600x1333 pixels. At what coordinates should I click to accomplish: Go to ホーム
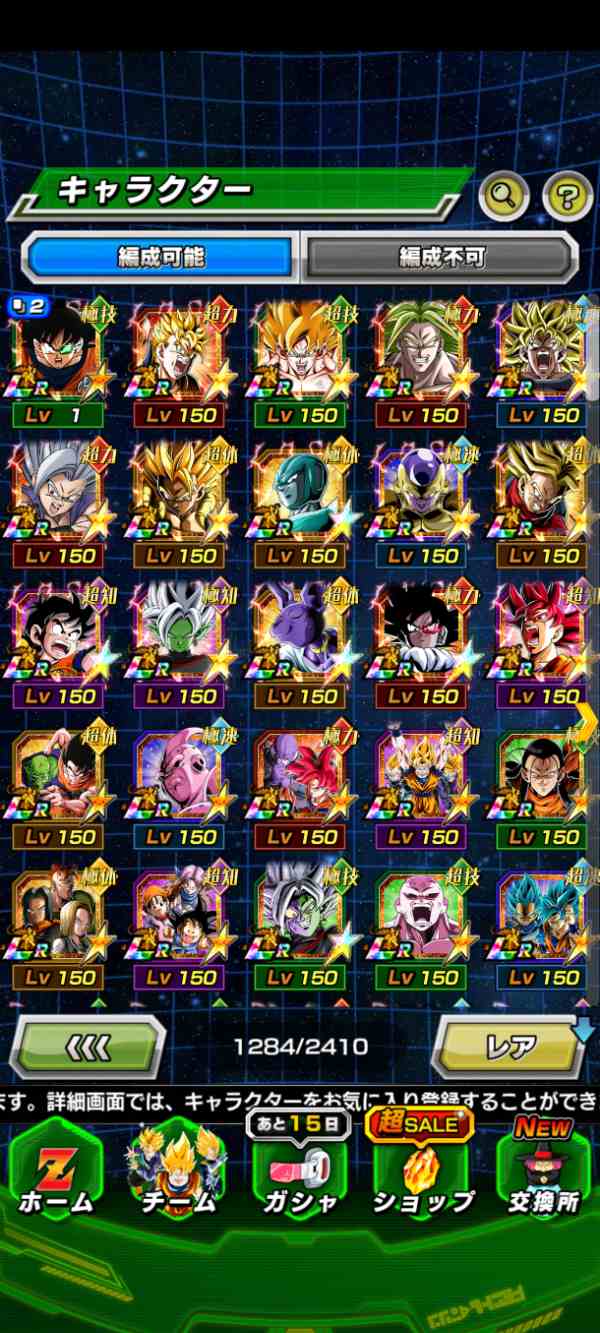pyautogui.click(x=56, y=1170)
